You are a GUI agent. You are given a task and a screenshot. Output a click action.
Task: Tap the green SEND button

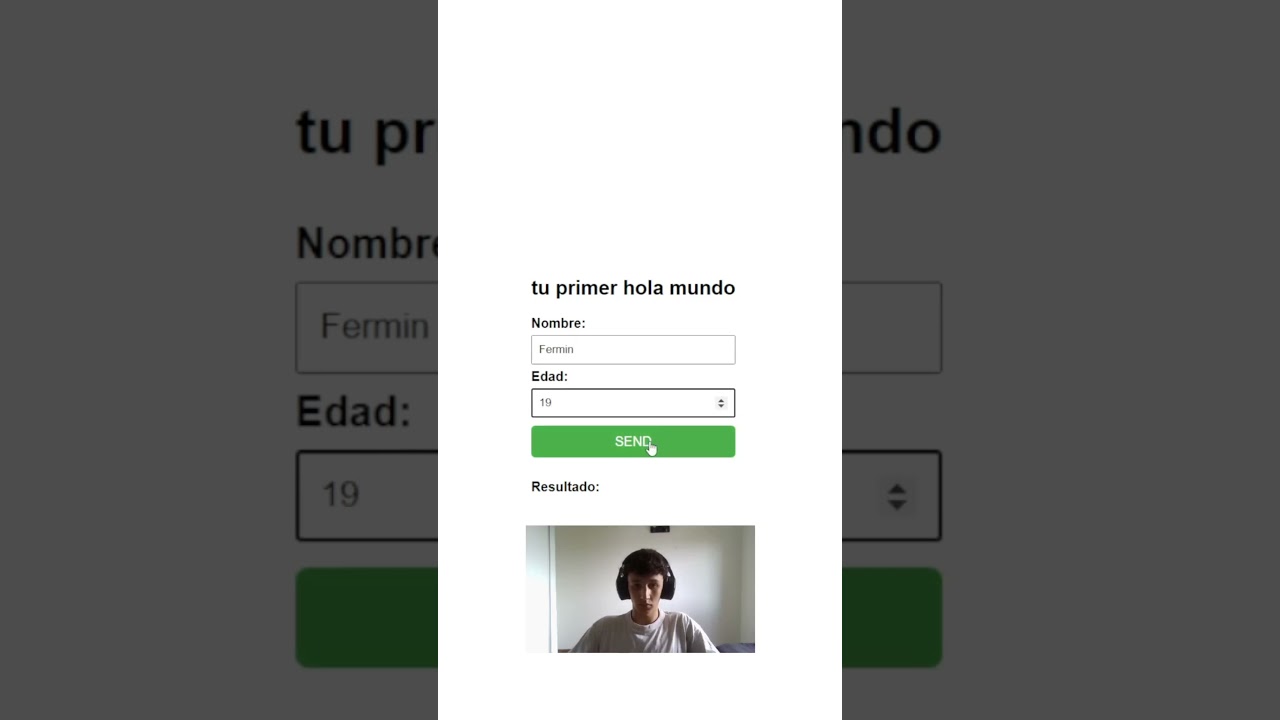[633, 441]
